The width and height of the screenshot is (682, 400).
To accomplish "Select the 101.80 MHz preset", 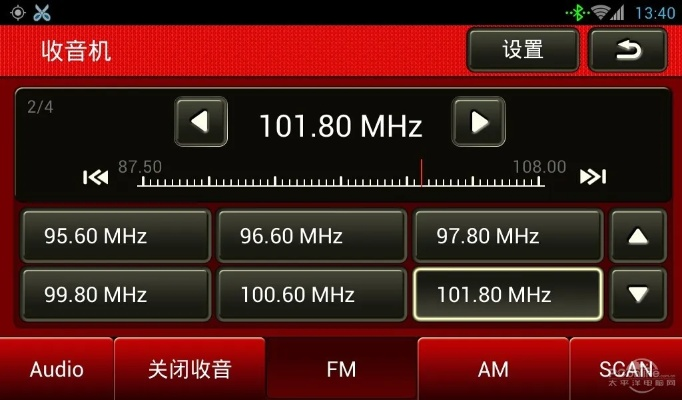I will point(507,295).
